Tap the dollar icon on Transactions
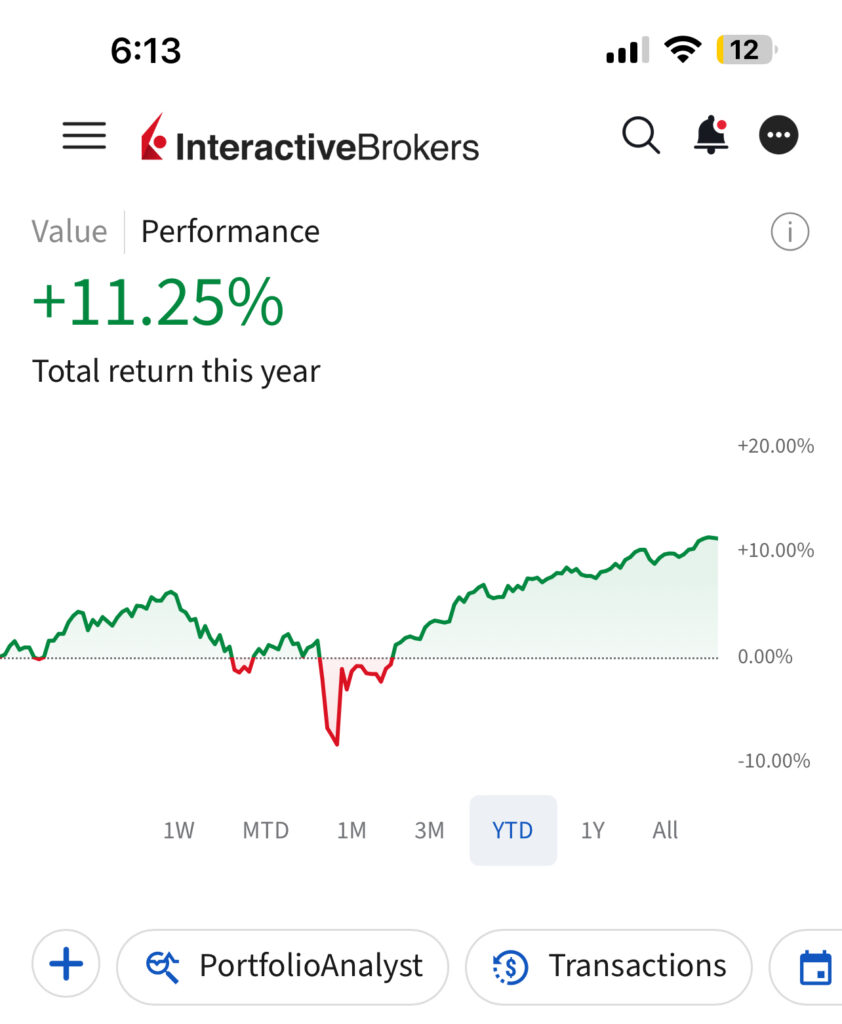Image resolution: width=842 pixels, height=1024 pixels. pyautogui.click(x=508, y=966)
